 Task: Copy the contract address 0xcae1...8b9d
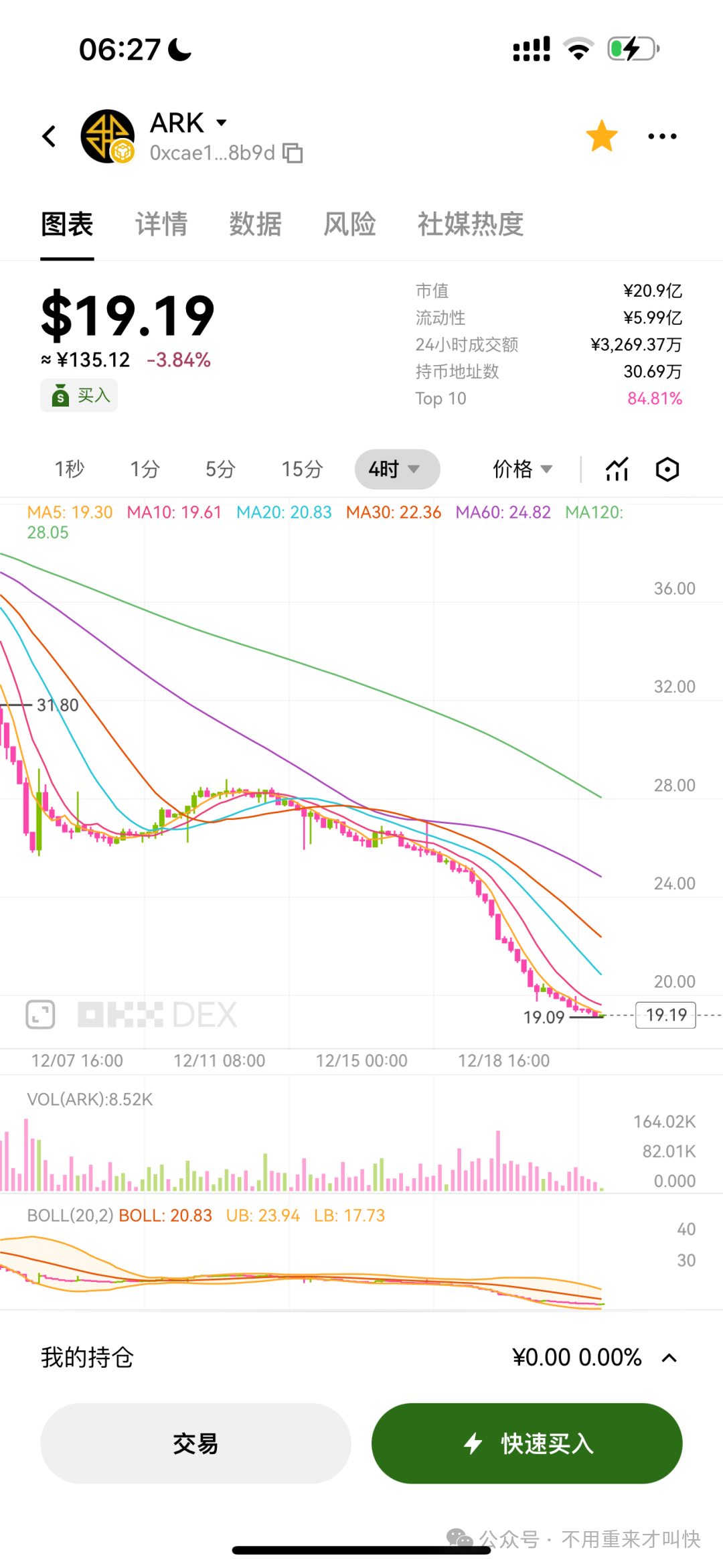point(293,153)
